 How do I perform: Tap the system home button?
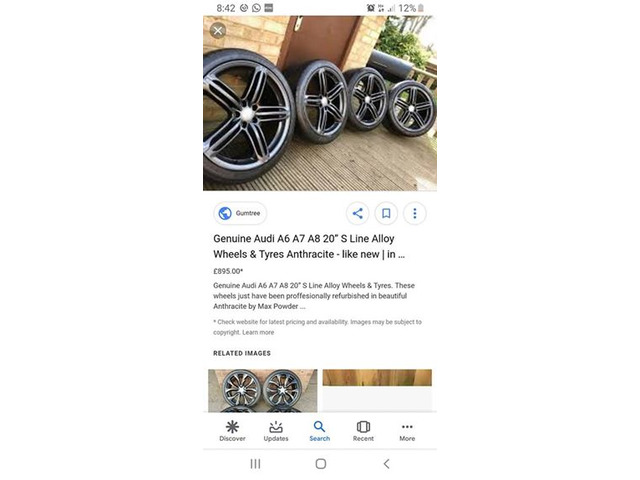(320, 464)
